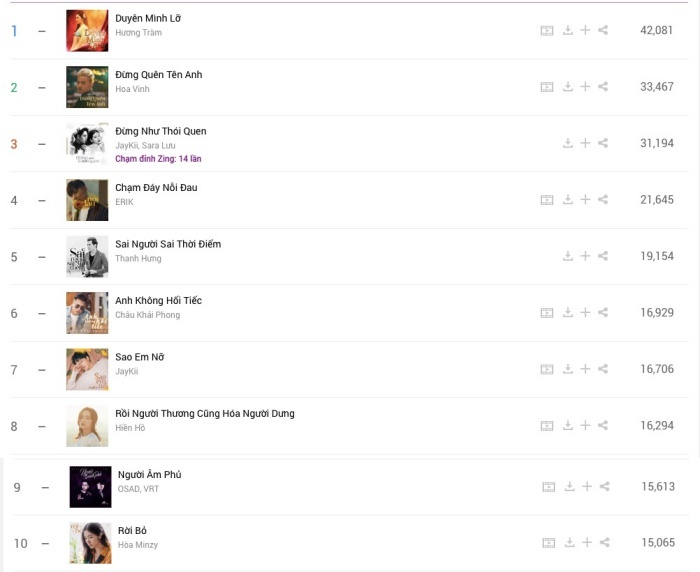Open the song Duyên Mình Lỡ
This screenshot has width=700, height=572.
[x=148, y=18]
